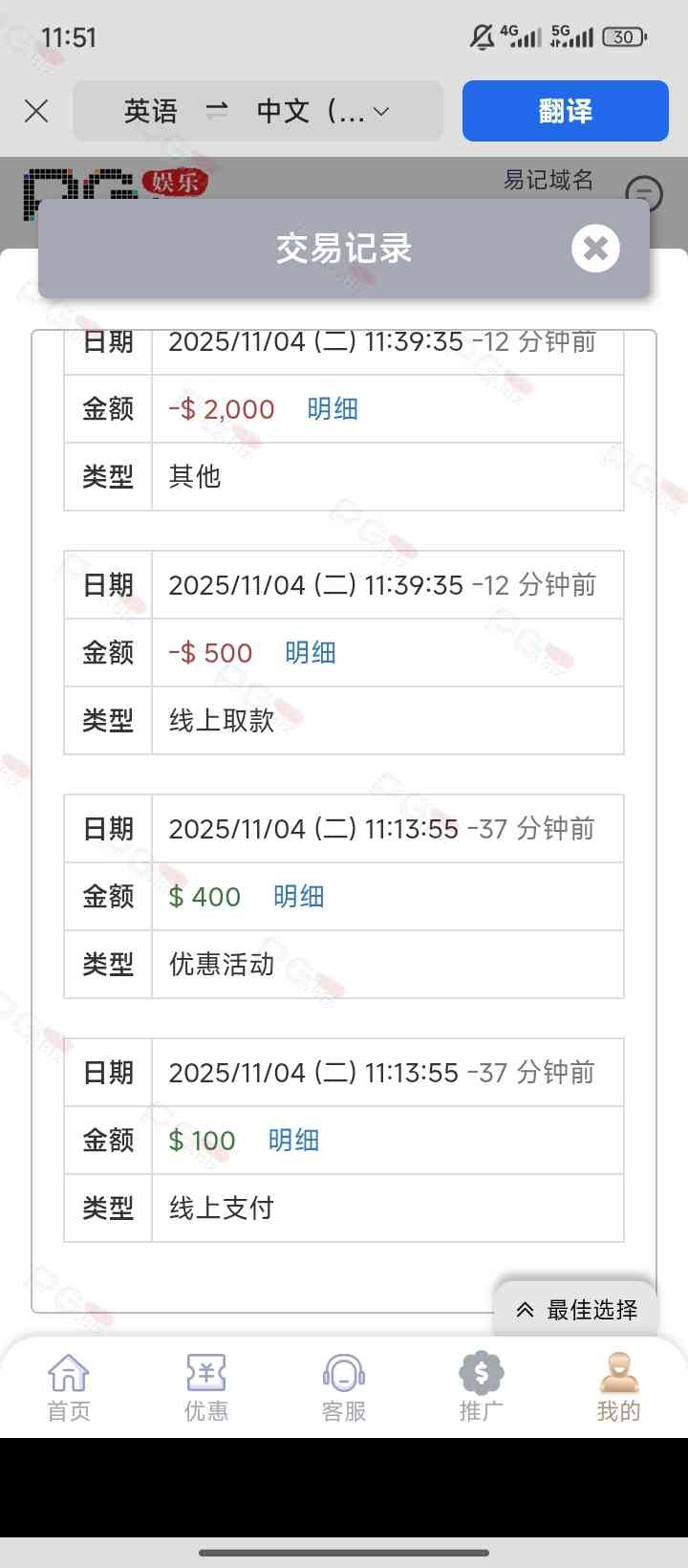Dismiss the 交易记录 dialog
The height and width of the screenshot is (1568, 688).
595,249
